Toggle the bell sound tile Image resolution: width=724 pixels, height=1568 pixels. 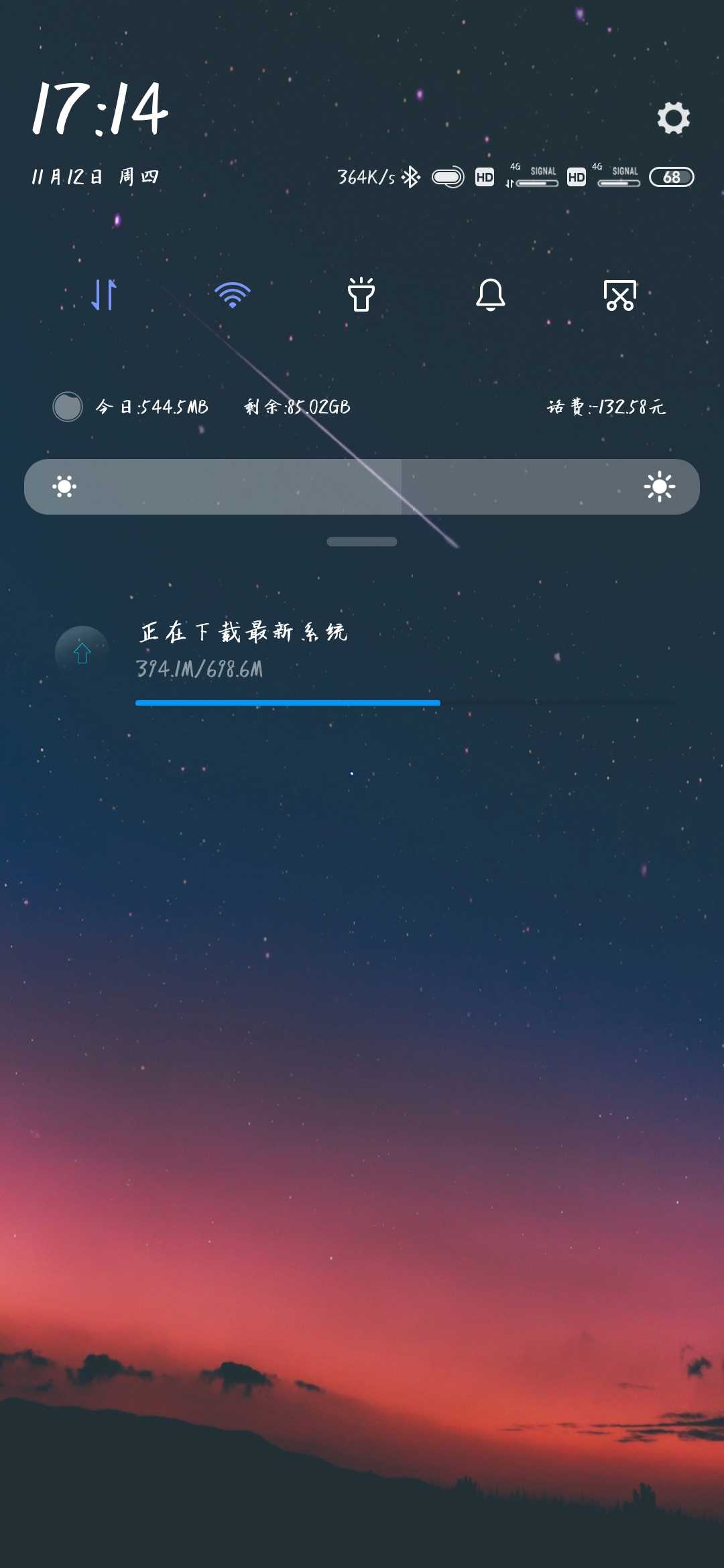[491, 295]
